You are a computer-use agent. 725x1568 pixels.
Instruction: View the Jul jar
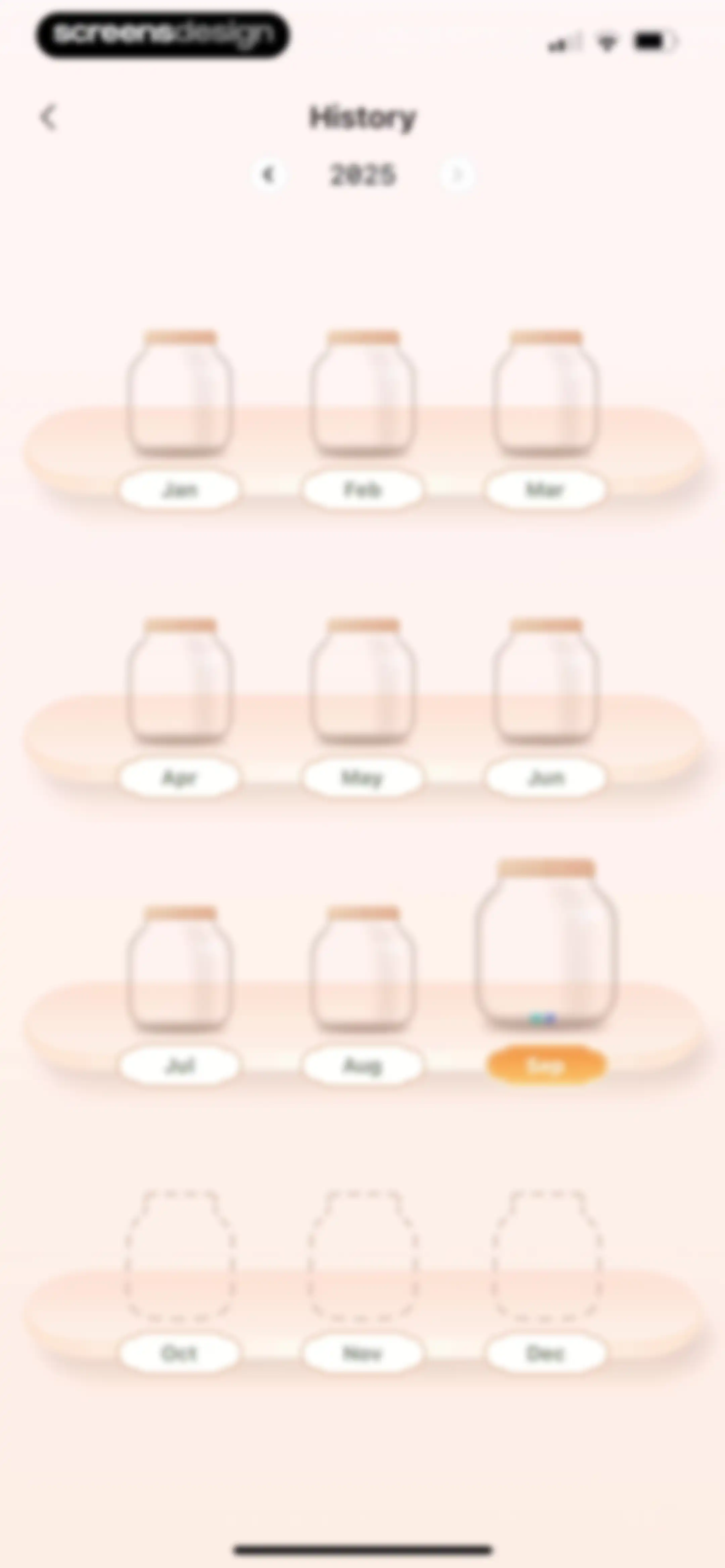180,969
